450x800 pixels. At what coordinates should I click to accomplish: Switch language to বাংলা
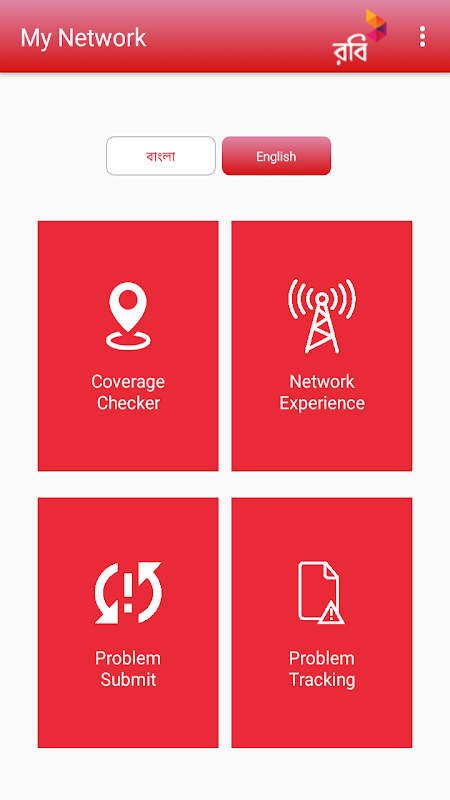coord(161,156)
